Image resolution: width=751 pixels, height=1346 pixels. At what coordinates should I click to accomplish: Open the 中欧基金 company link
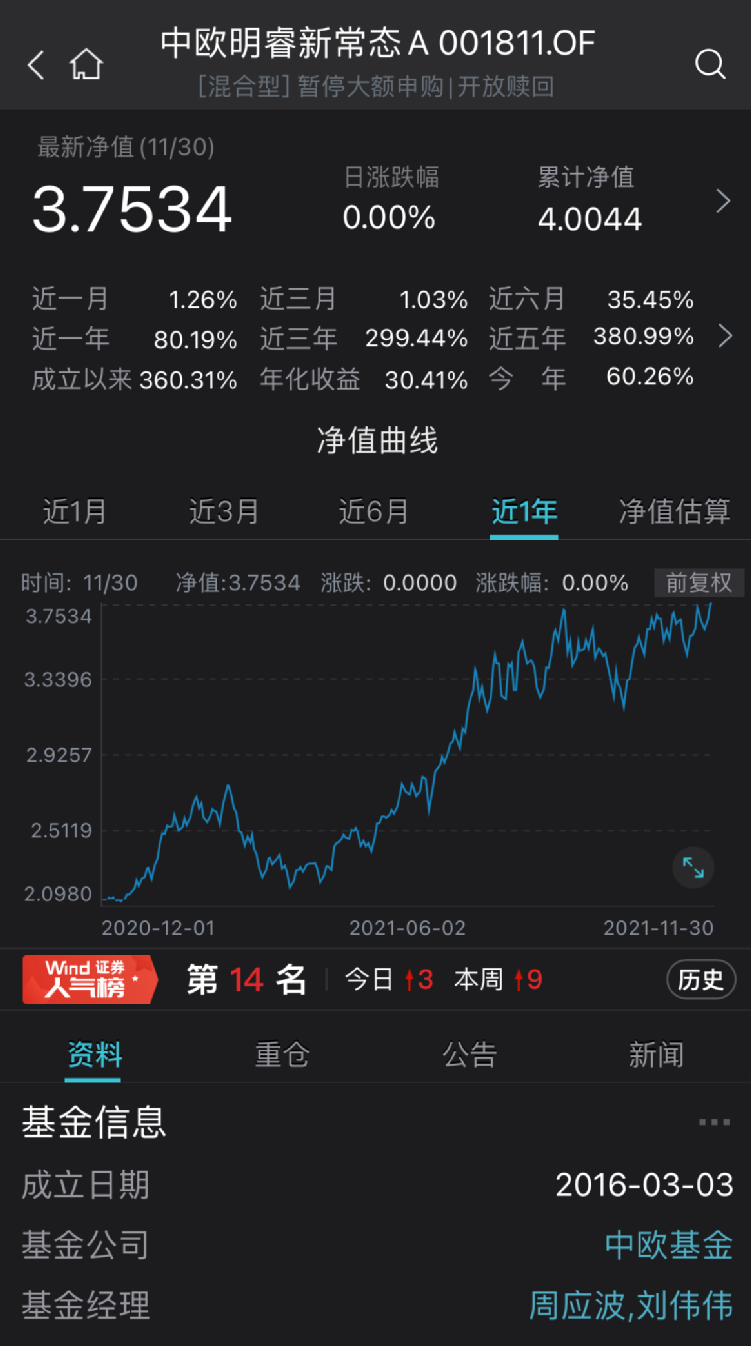(x=668, y=1245)
